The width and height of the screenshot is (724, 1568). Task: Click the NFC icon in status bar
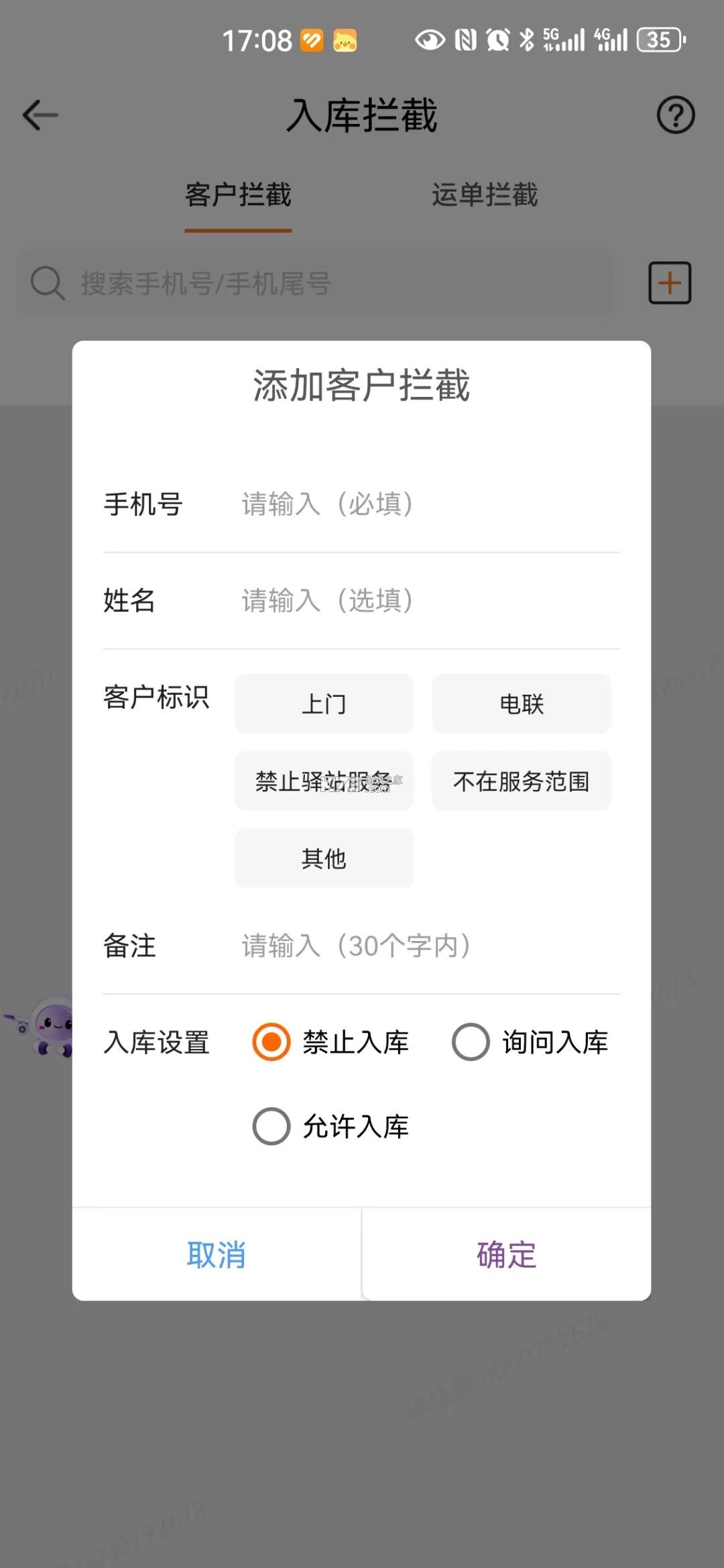coord(464,40)
